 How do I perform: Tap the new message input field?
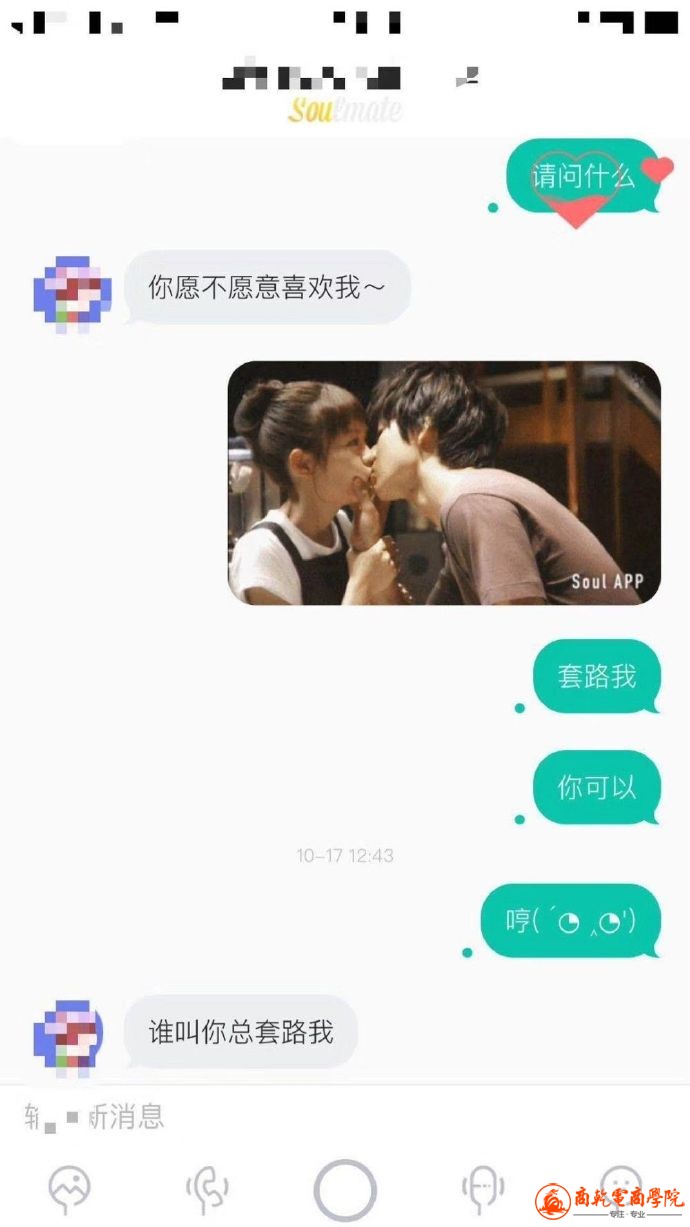pyautogui.click(x=300, y=1116)
